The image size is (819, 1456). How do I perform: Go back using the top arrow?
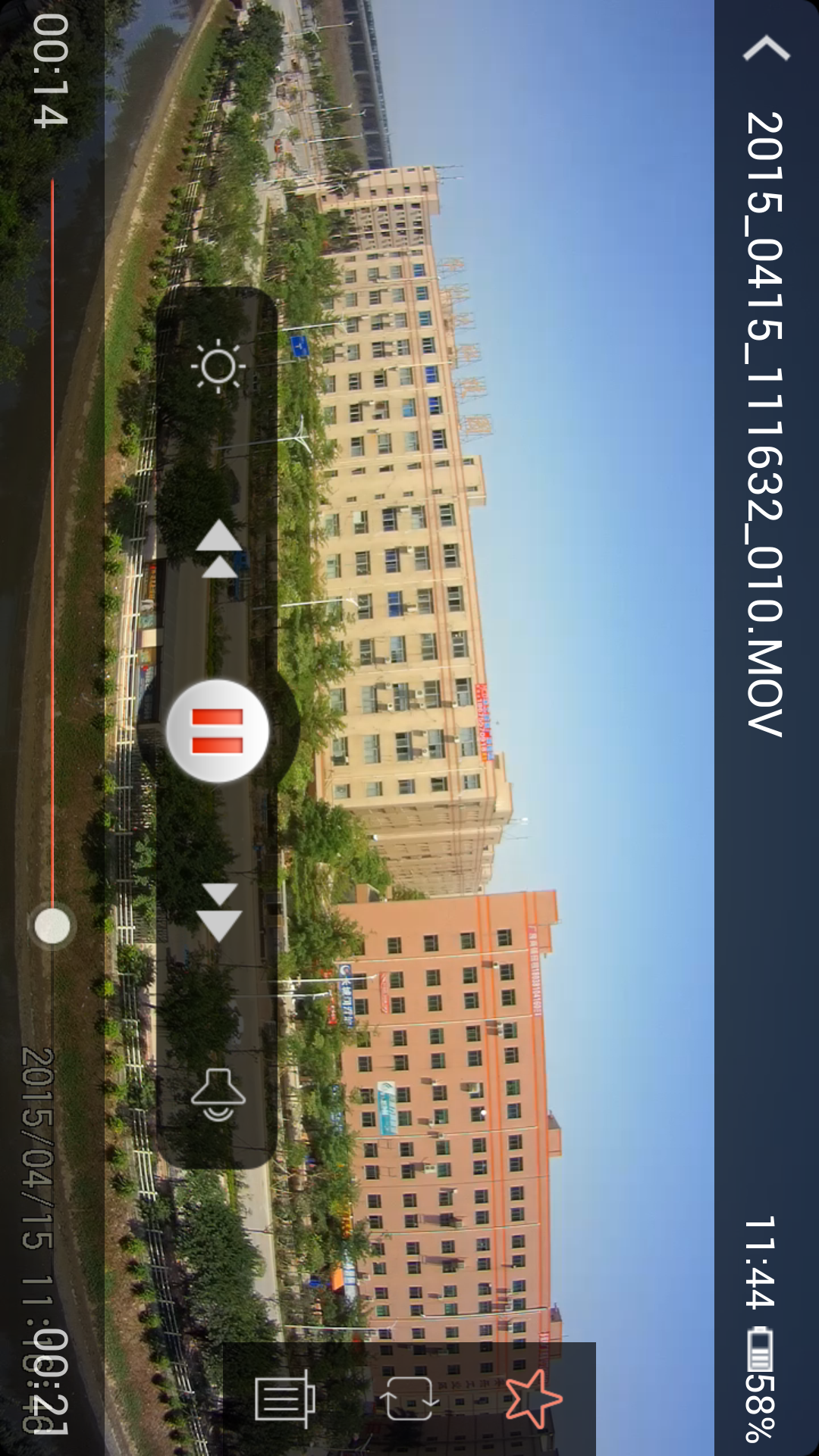766,49
